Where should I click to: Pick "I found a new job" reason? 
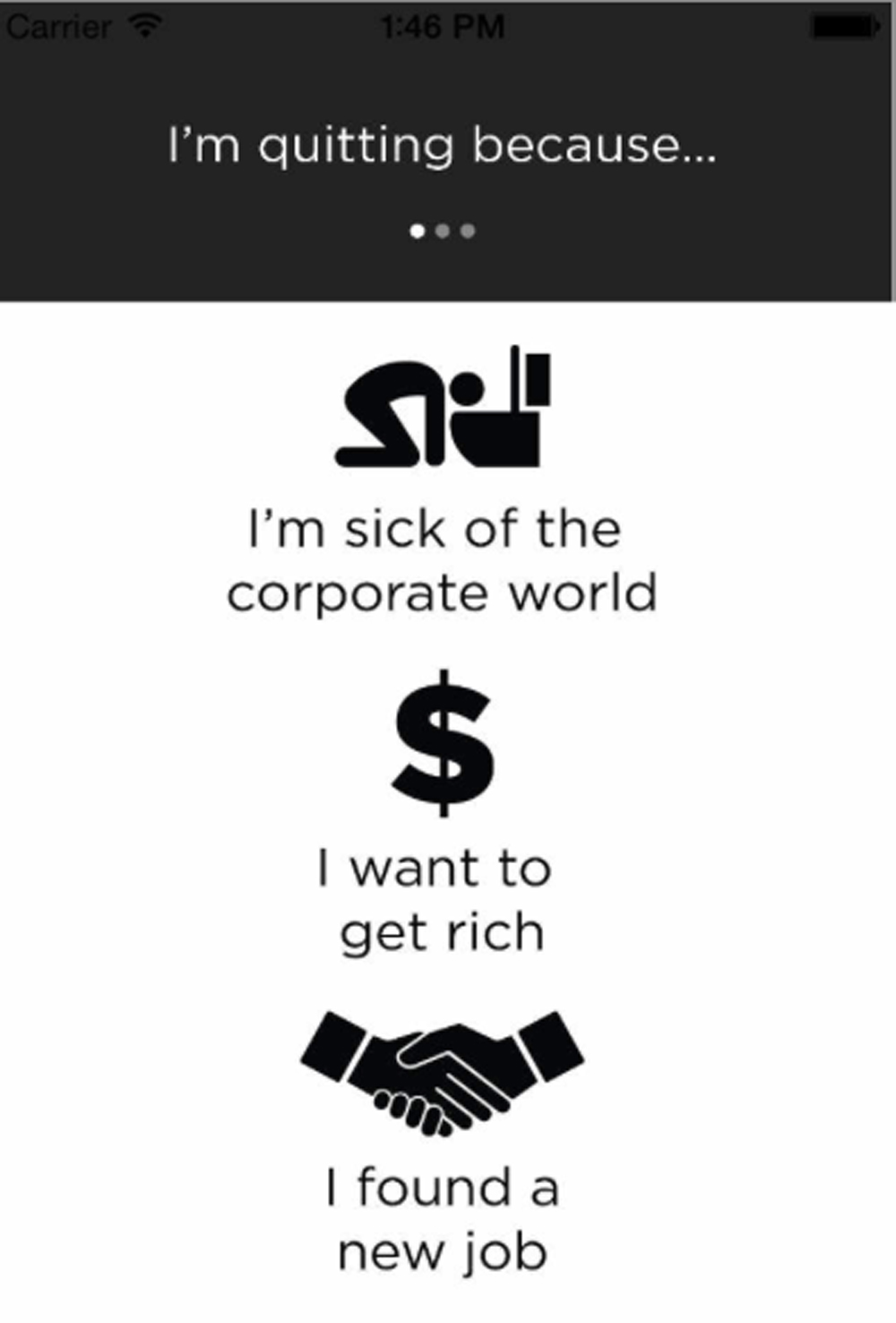pyautogui.click(x=442, y=1219)
